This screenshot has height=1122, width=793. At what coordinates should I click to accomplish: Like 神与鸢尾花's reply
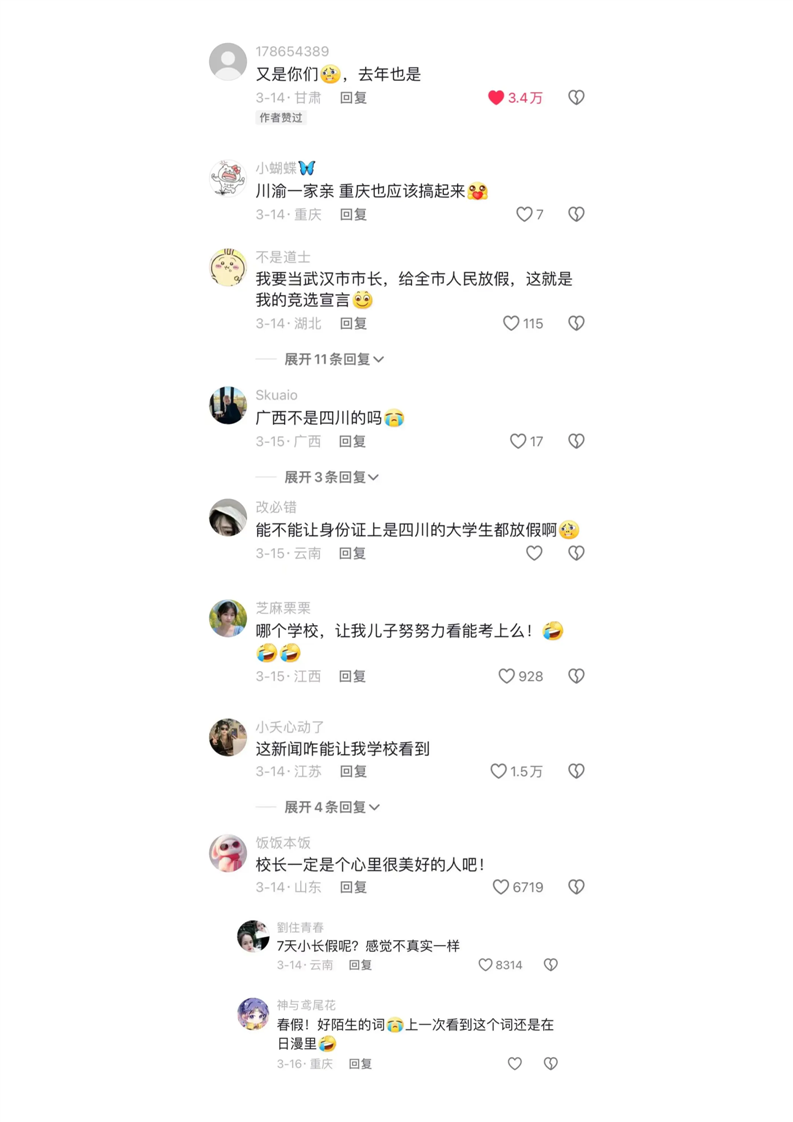pyautogui.click(x=514, y=1064)
